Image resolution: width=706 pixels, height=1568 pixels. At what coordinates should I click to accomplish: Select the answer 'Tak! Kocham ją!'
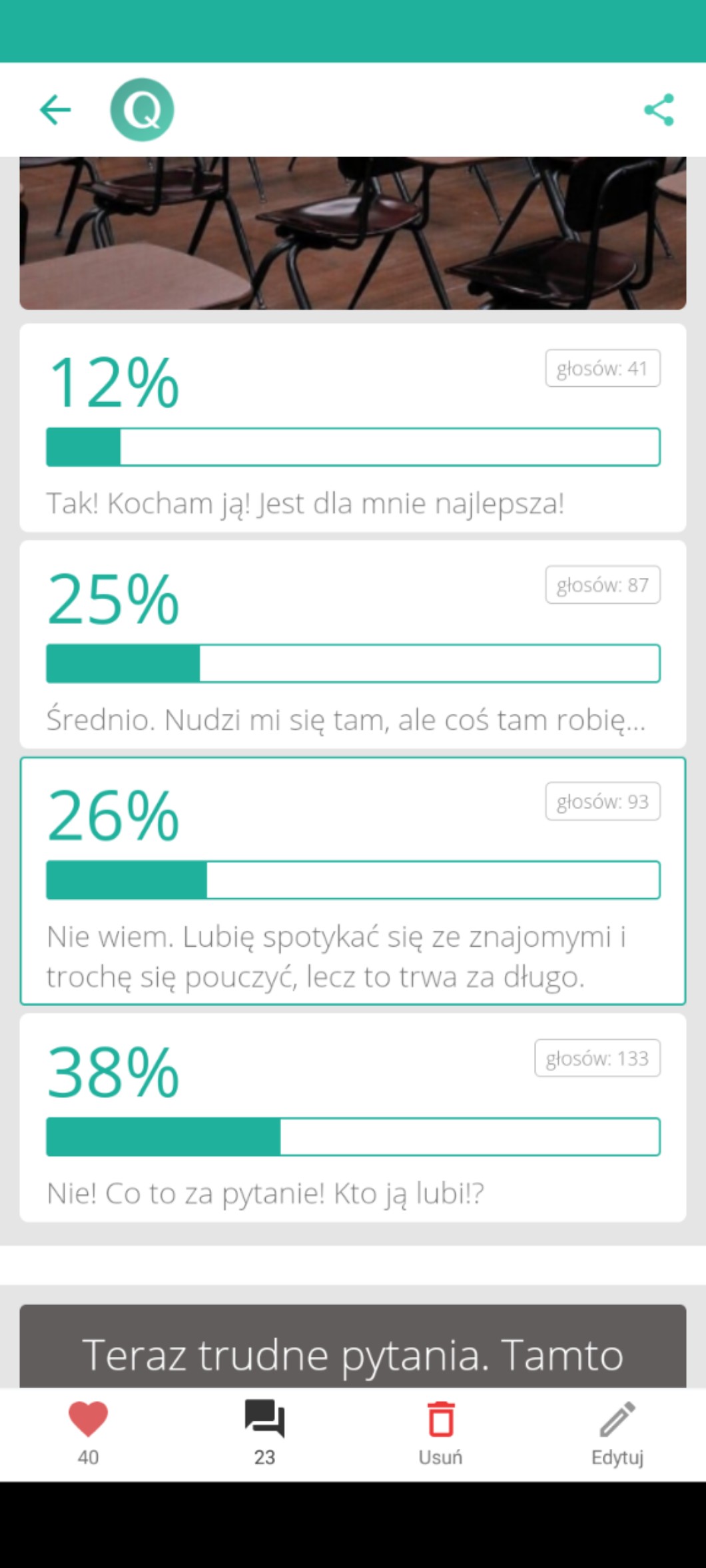[x=353, y=427]
